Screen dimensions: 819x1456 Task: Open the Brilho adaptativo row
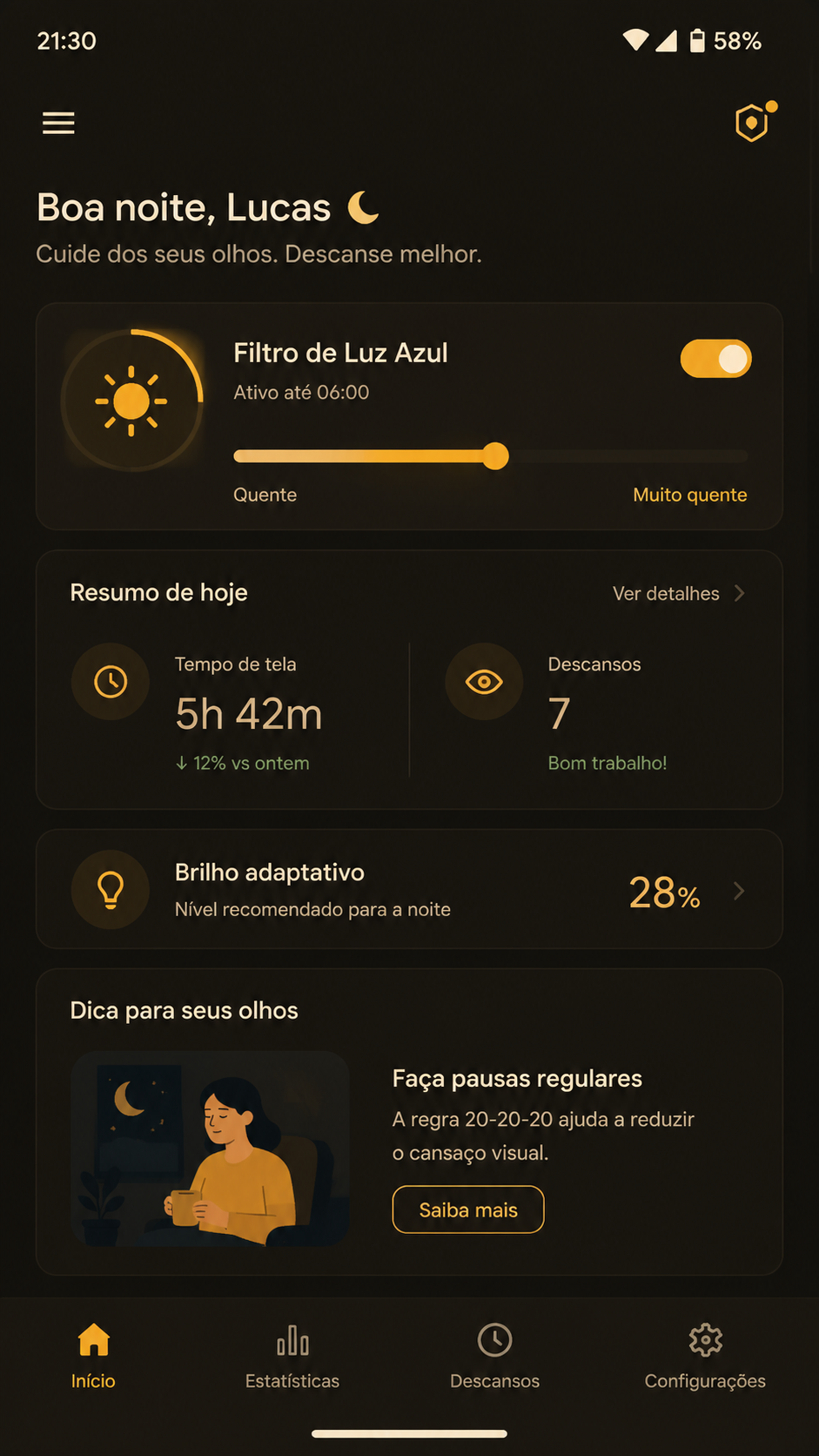pos(409,889)
